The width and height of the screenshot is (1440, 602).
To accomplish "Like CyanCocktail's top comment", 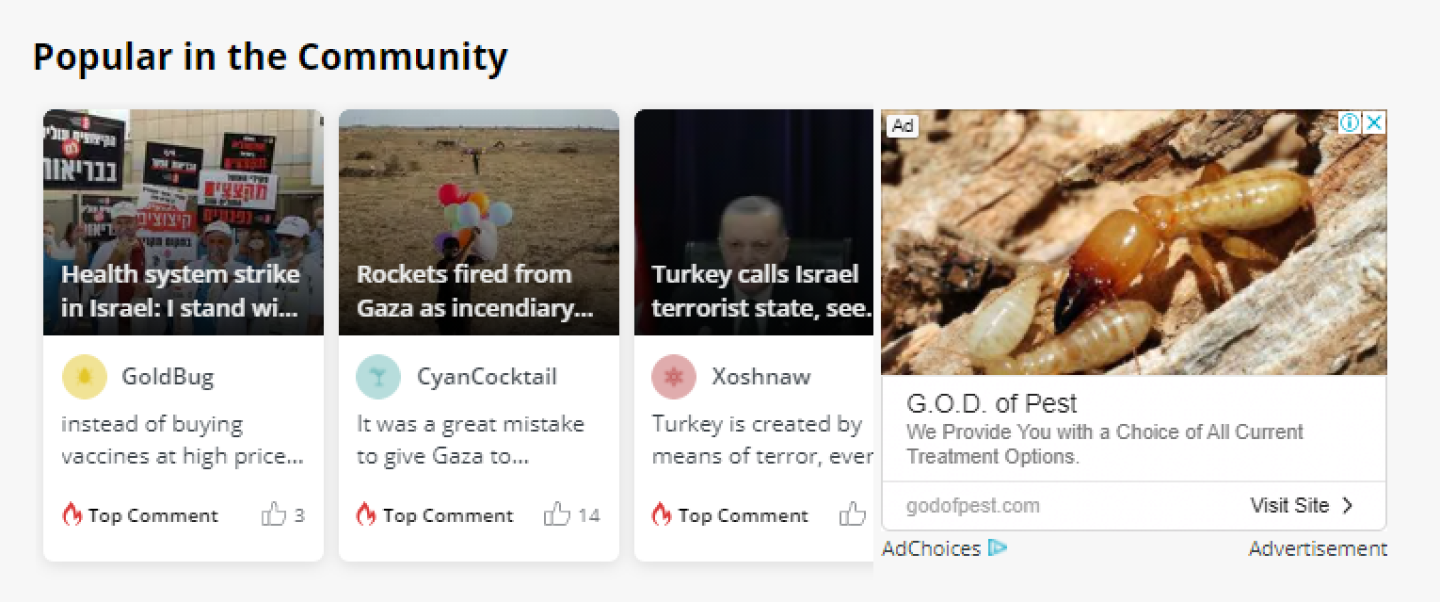I will [557, 515].
